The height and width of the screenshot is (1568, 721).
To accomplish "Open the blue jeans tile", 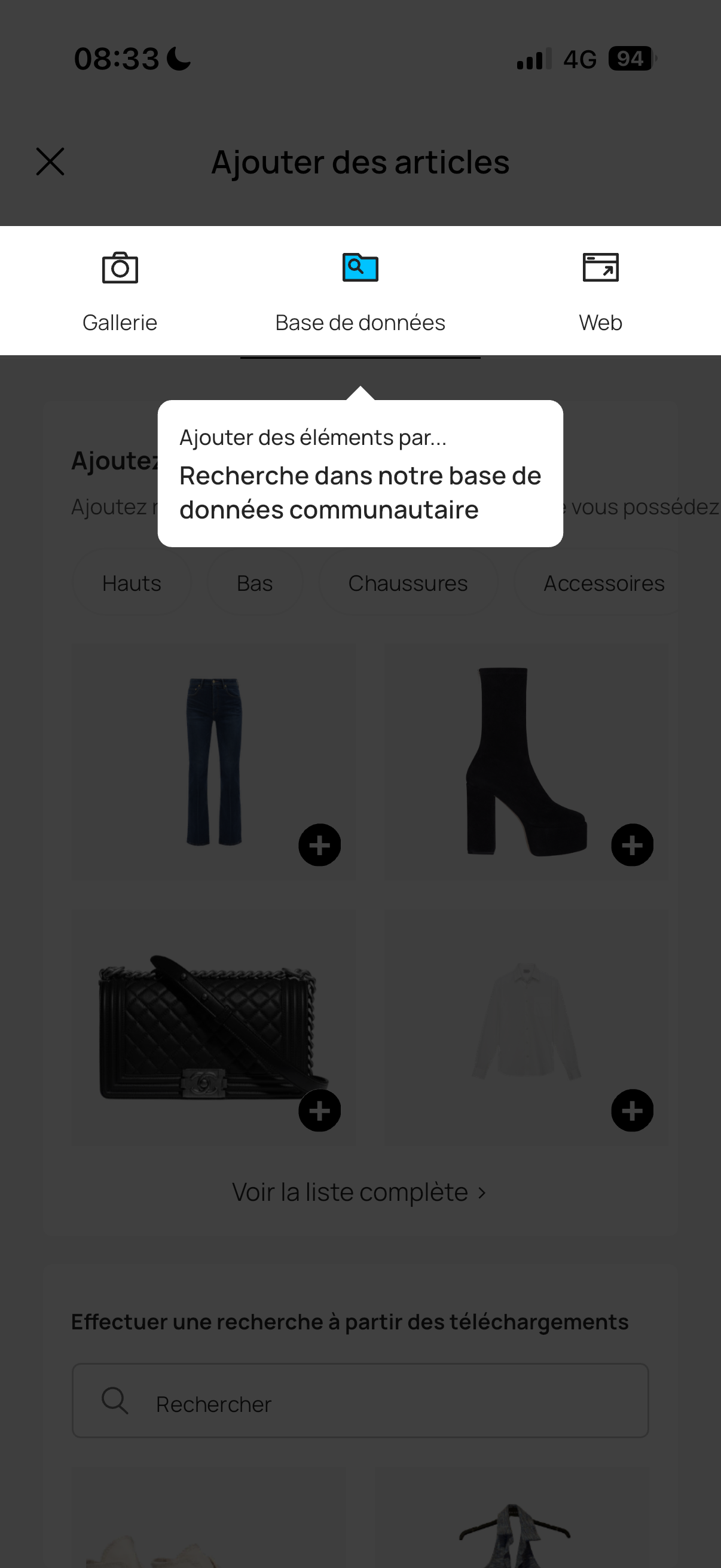I will (x=213, y=761).
